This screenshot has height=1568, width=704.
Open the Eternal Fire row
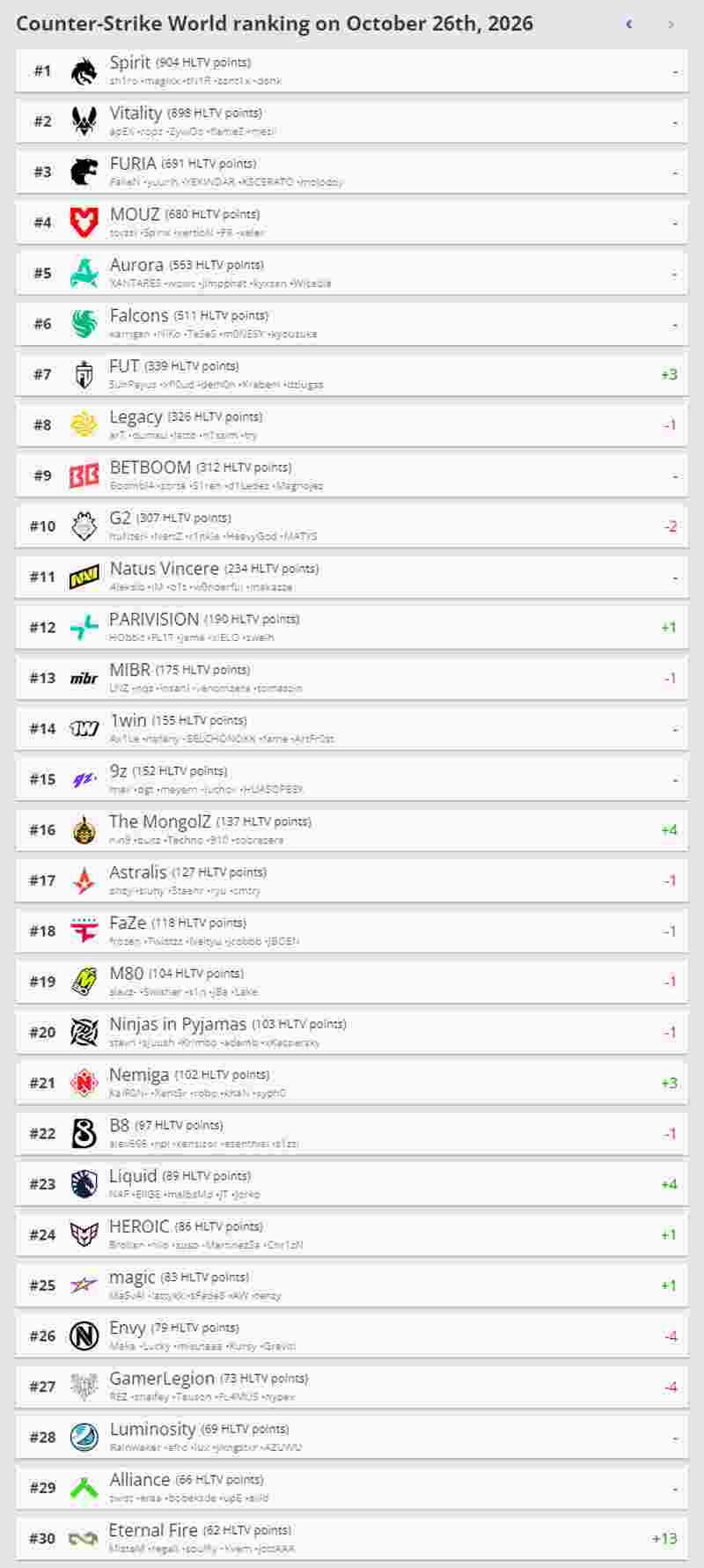pyautogui.click(x=351, y=1539)
